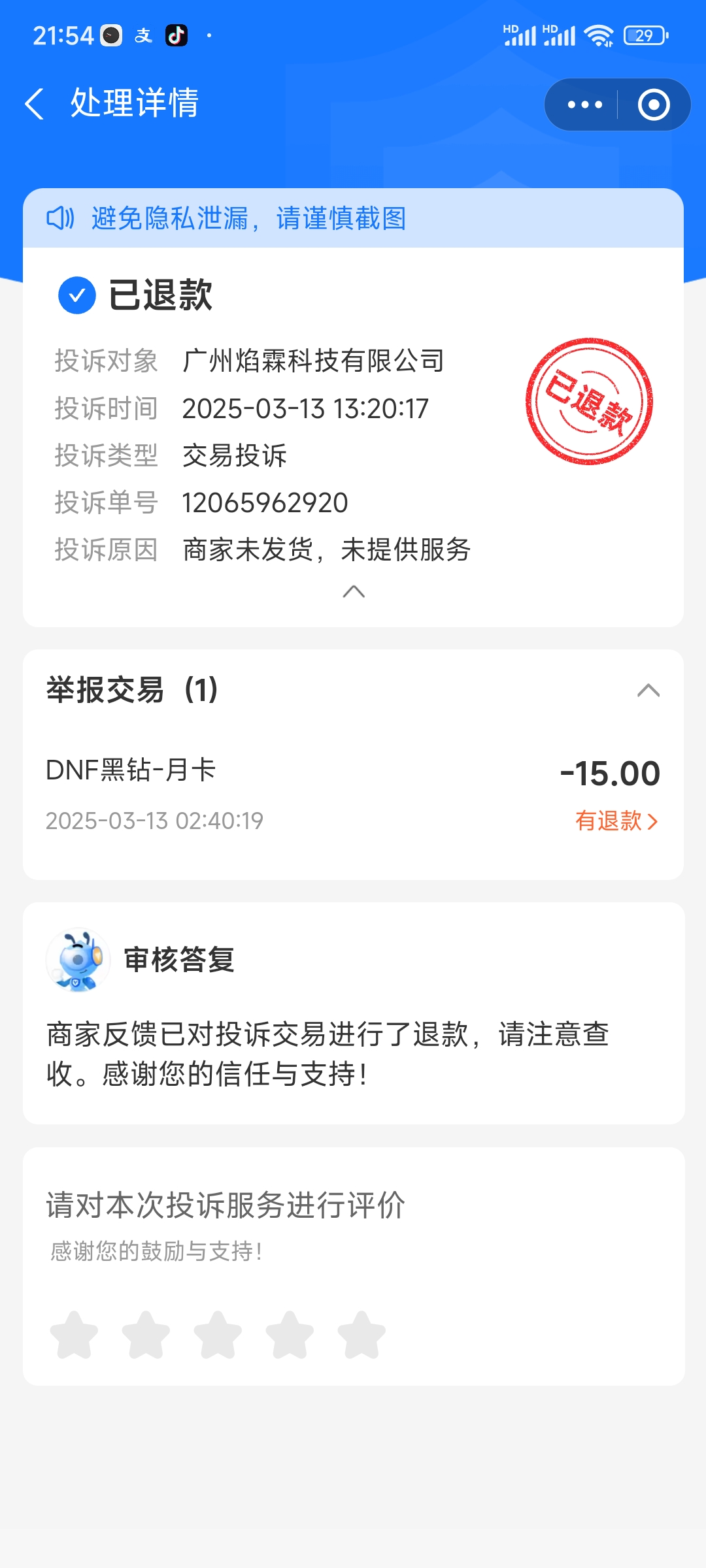Rate the service four stars
Screen dimensions: 706x1568
[290, 1335]
